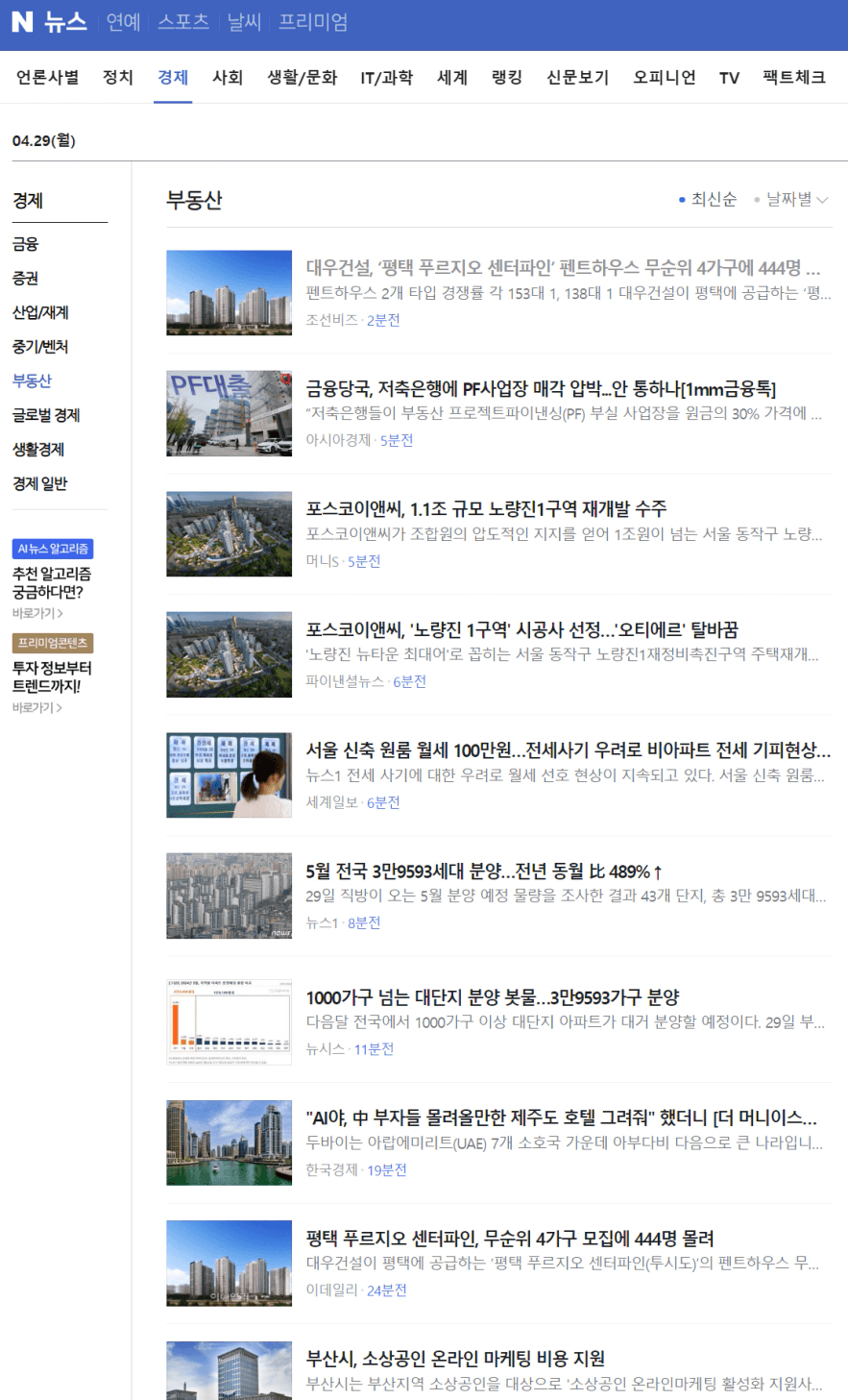Open the 연예 section in header
The image size is (848, 1400).
(x=123, y=22)
